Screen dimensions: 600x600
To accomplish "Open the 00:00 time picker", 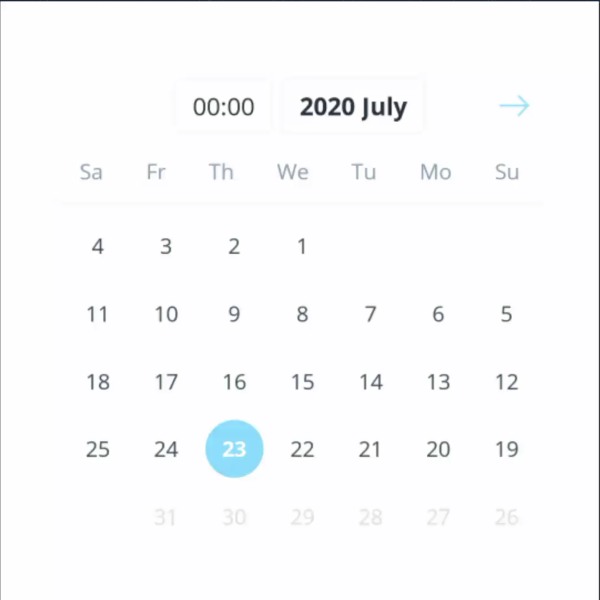I will (x=223, y=107).
